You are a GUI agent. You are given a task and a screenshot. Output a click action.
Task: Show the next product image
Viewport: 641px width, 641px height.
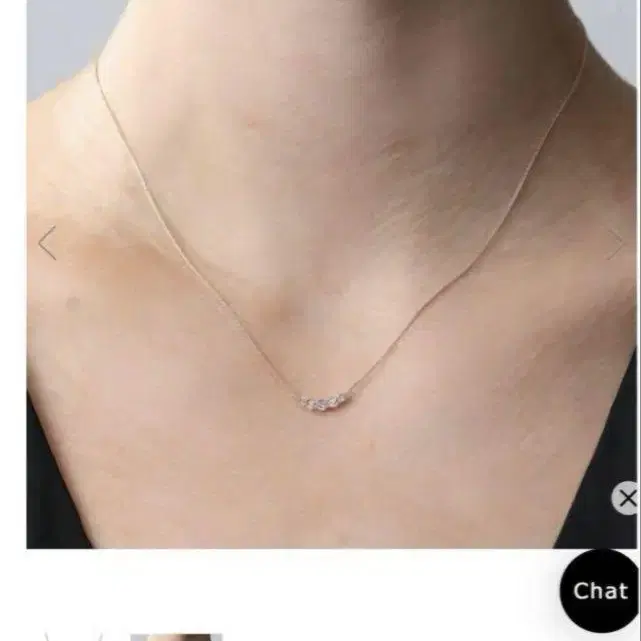tap(616, 243)
